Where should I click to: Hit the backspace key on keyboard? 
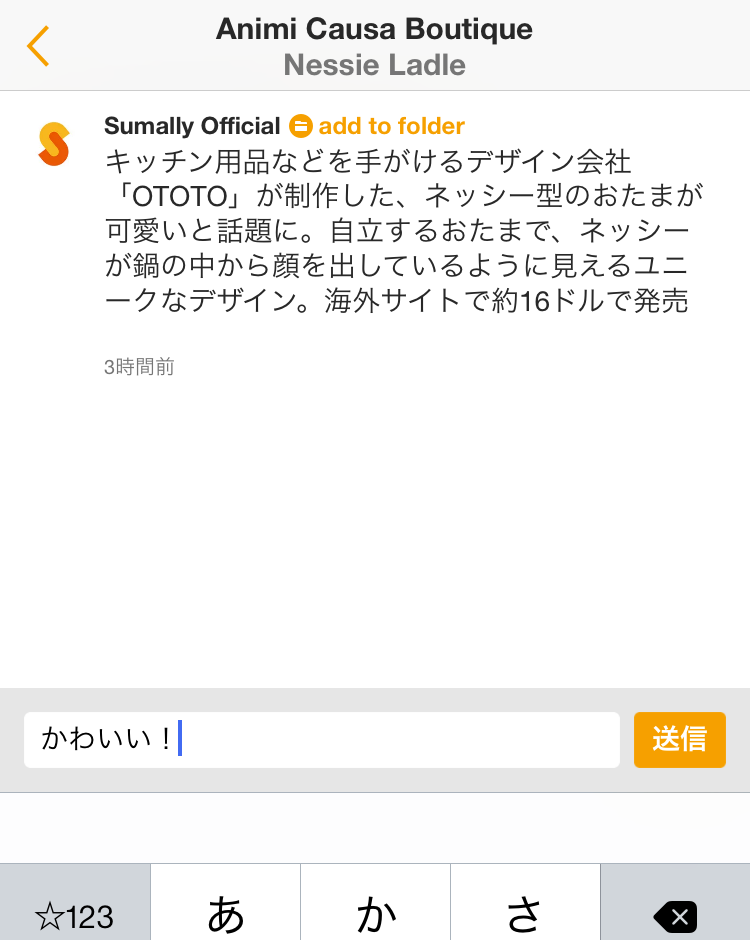(675, 914)
